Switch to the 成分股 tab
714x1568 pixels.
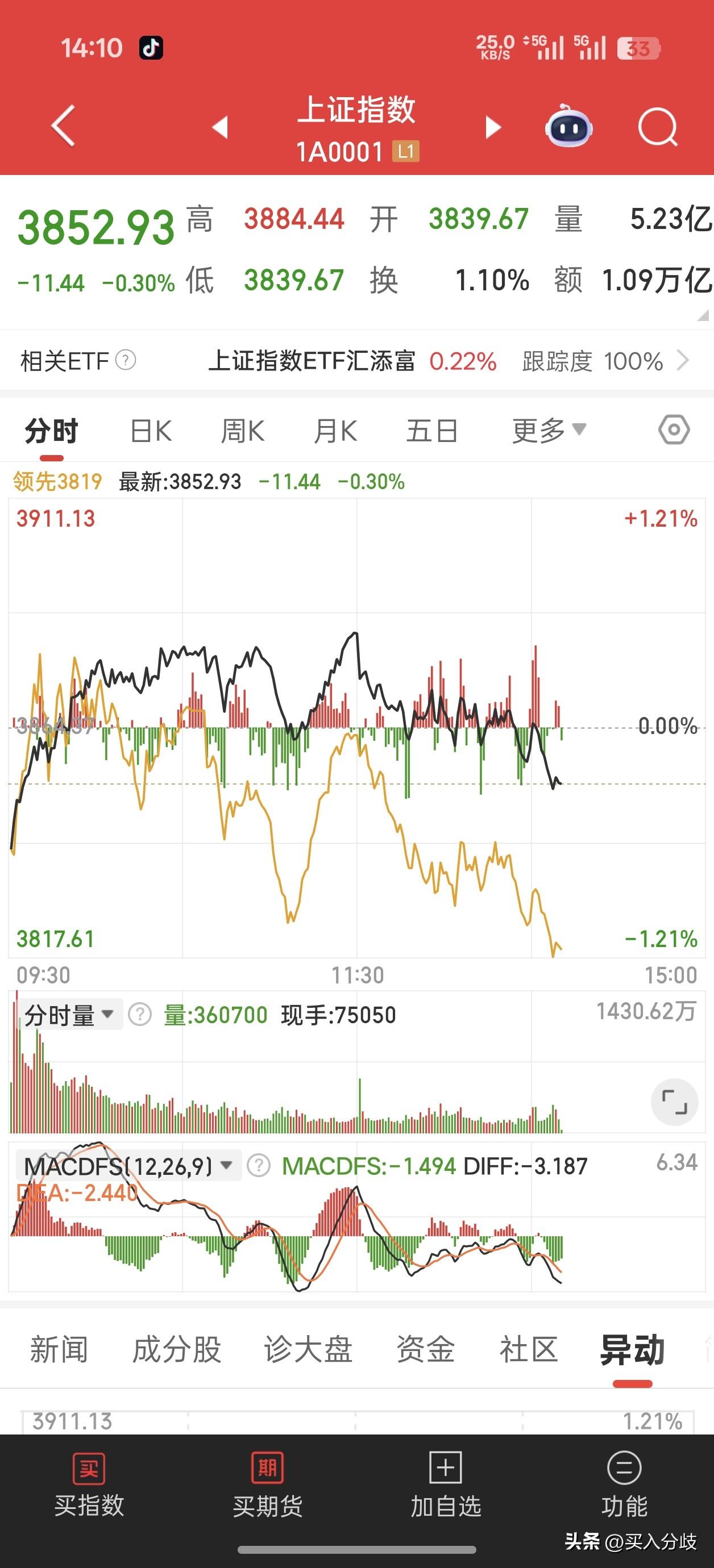click(x=177, y=1349)
